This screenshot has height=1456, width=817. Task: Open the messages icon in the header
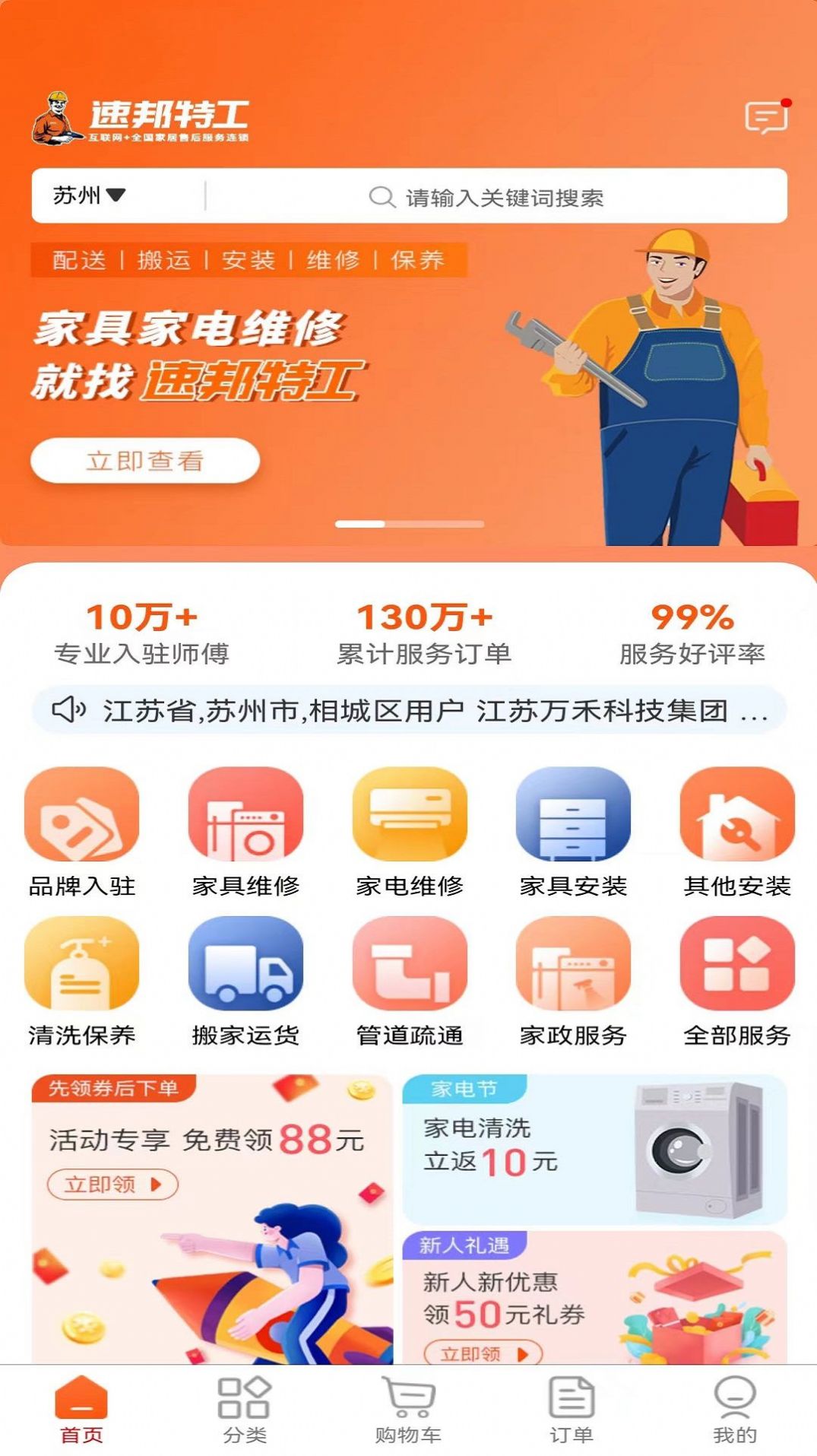[766, 118]
